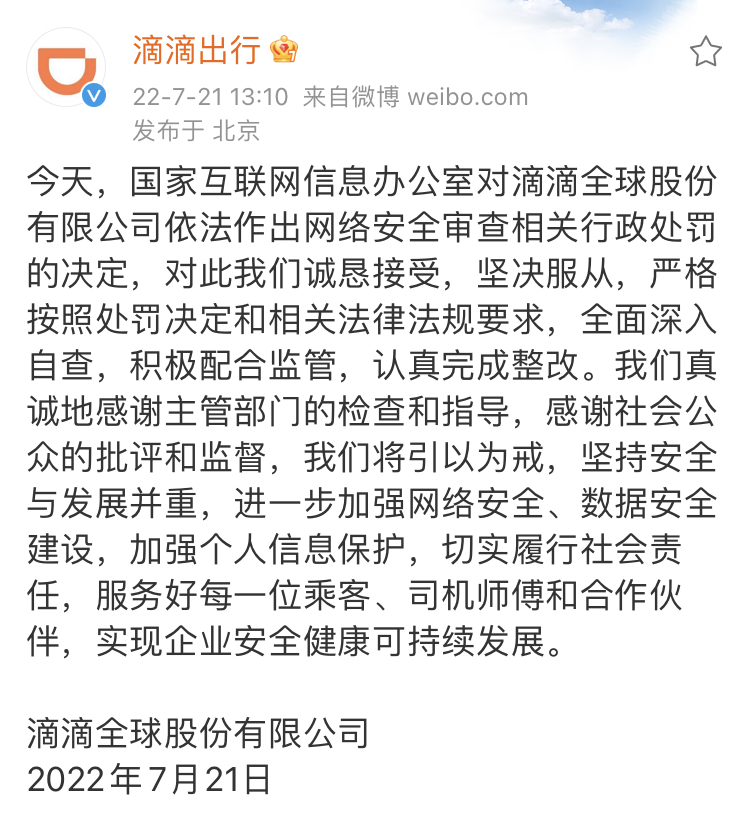
Task: Favorite this post with the star icon
Action: [x=705, y=51]
